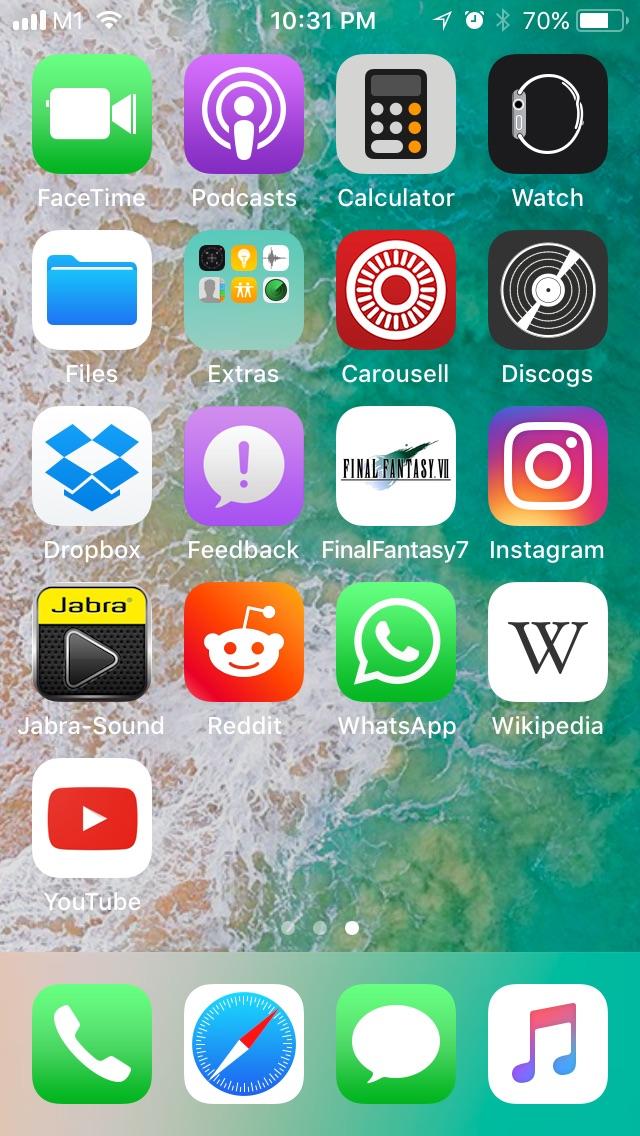Open the Jabra-Sound app
Image resolution: width=640 pixels, height=1136 pixels.
tap(92, 642)
